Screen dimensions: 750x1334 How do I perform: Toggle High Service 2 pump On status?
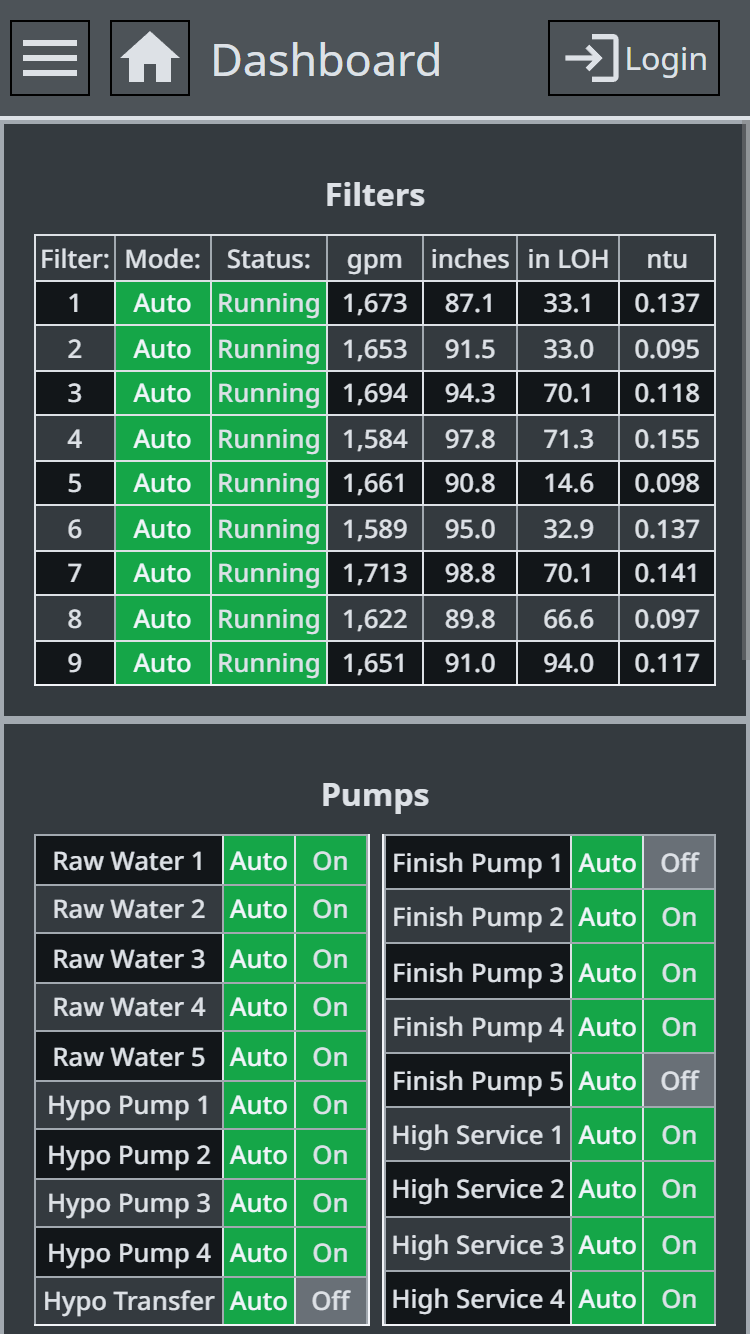click(678, 1189)
